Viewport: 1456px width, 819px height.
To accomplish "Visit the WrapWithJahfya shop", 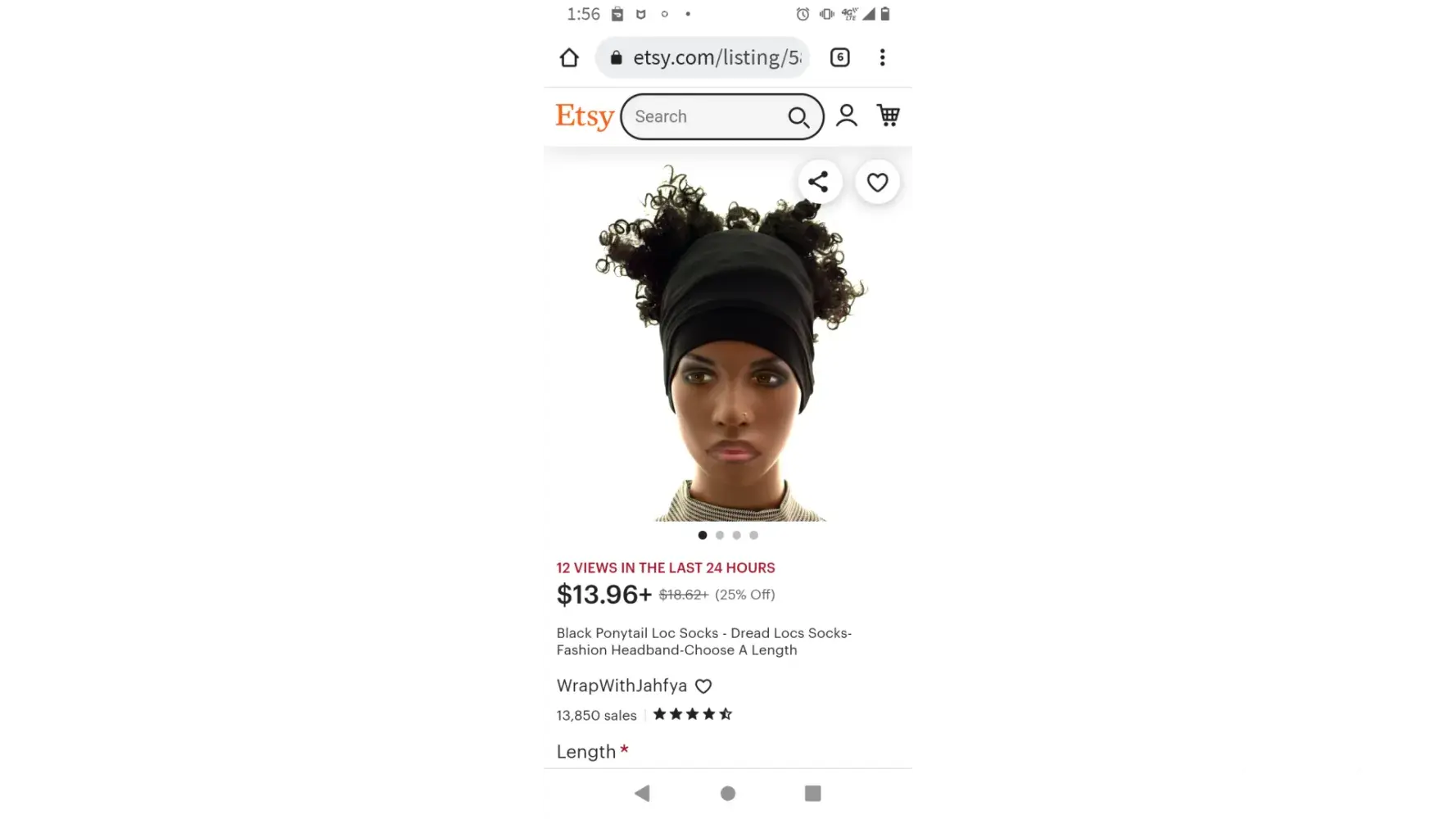I will tap(622, 686).
